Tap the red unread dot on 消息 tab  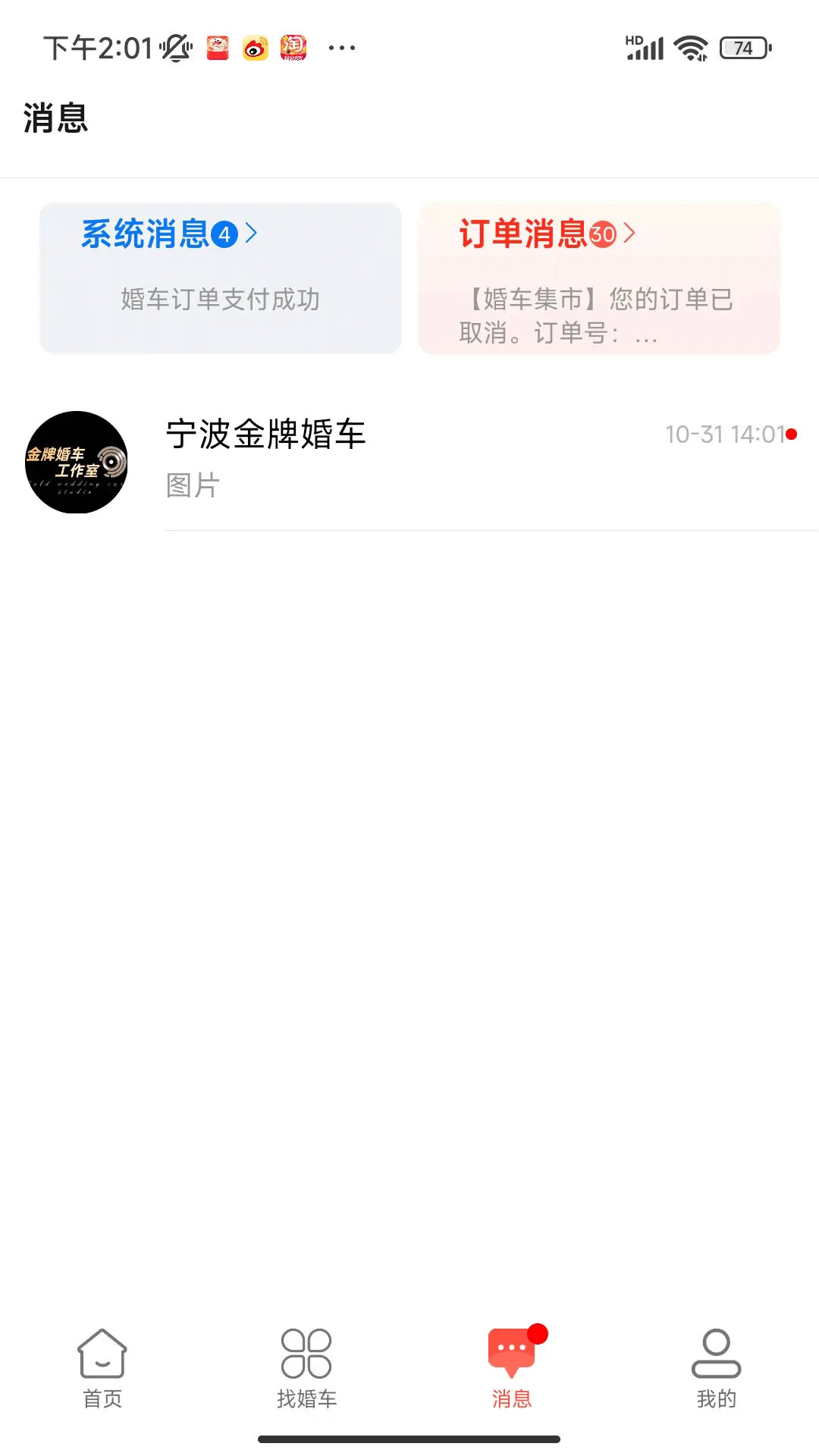click(536, 1332)
